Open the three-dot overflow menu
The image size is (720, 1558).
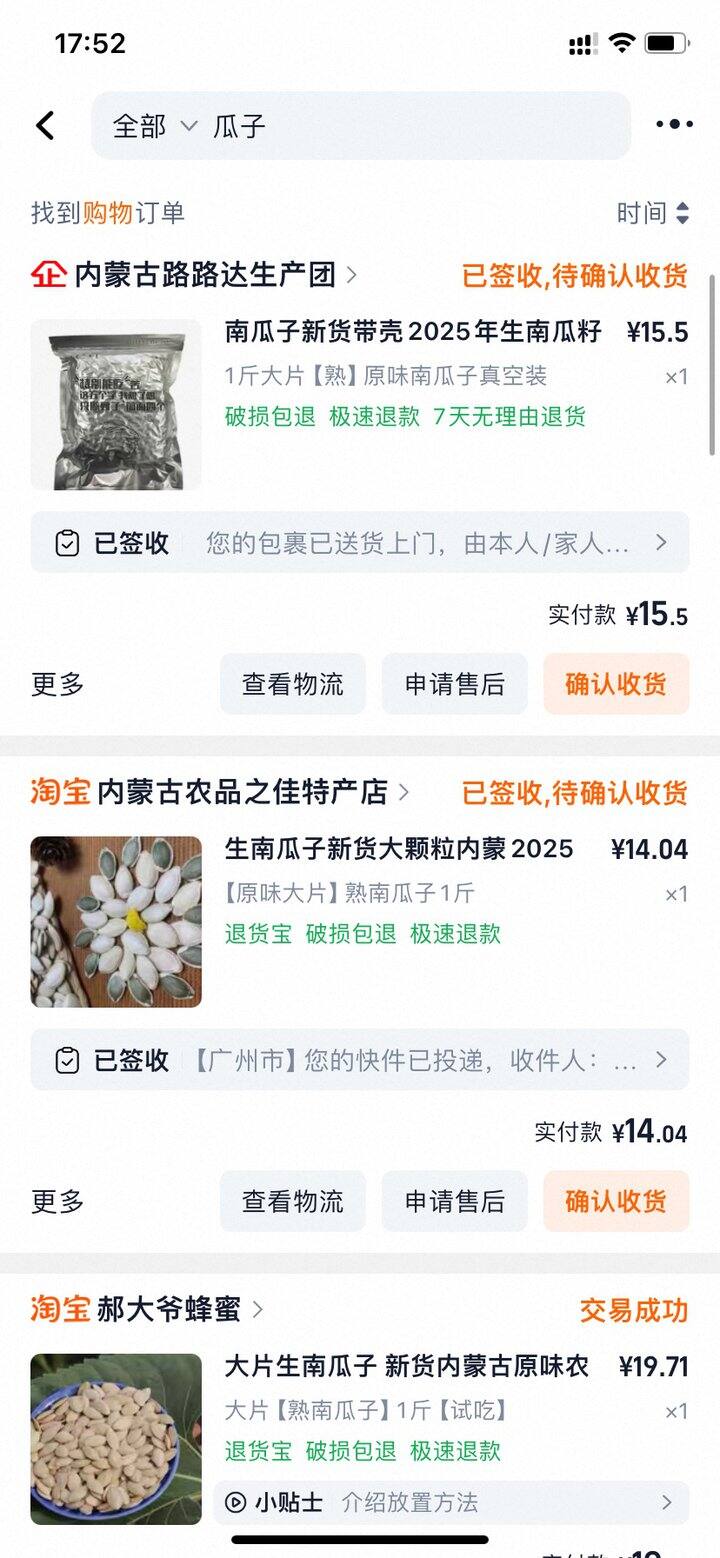click(x=674, y=125)
